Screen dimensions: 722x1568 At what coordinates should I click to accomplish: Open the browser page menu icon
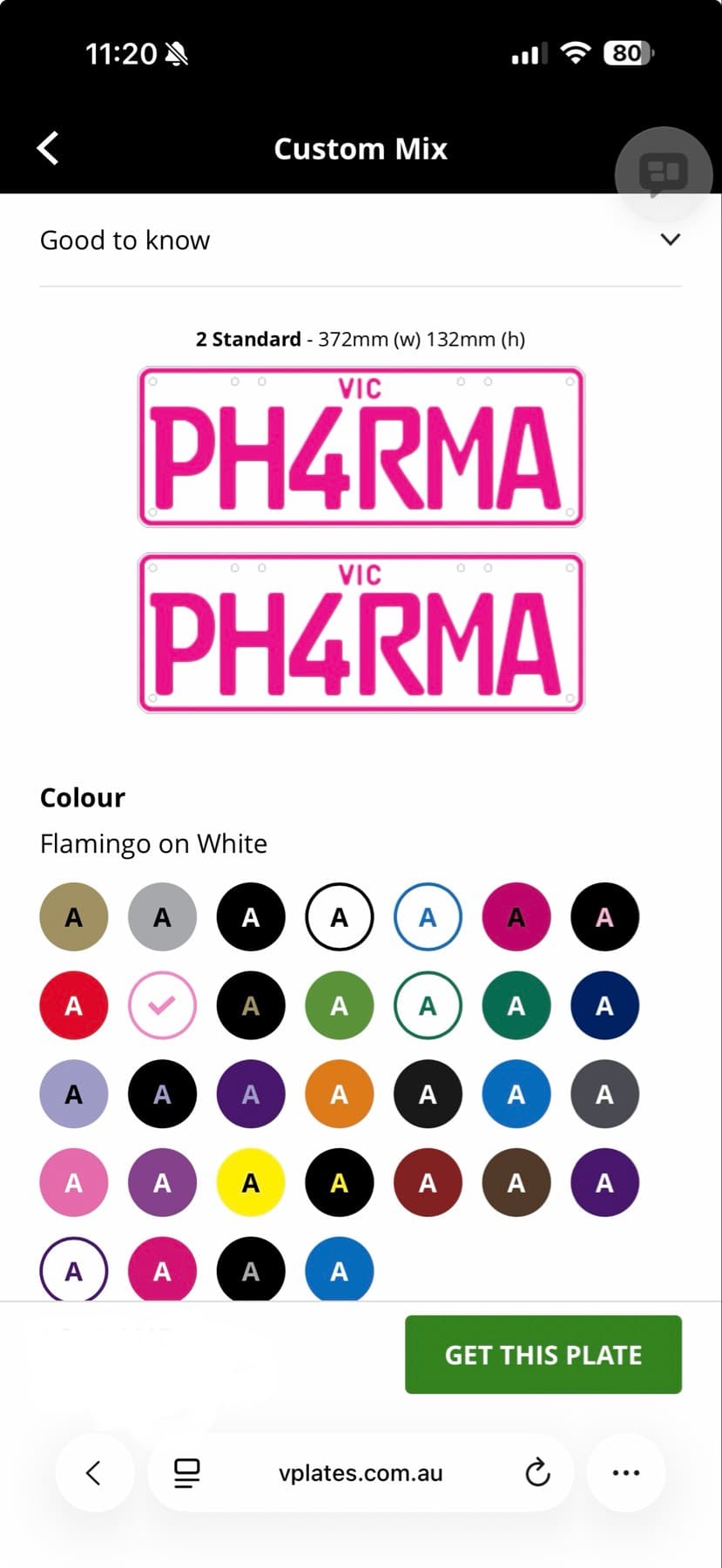(186, 1473)
